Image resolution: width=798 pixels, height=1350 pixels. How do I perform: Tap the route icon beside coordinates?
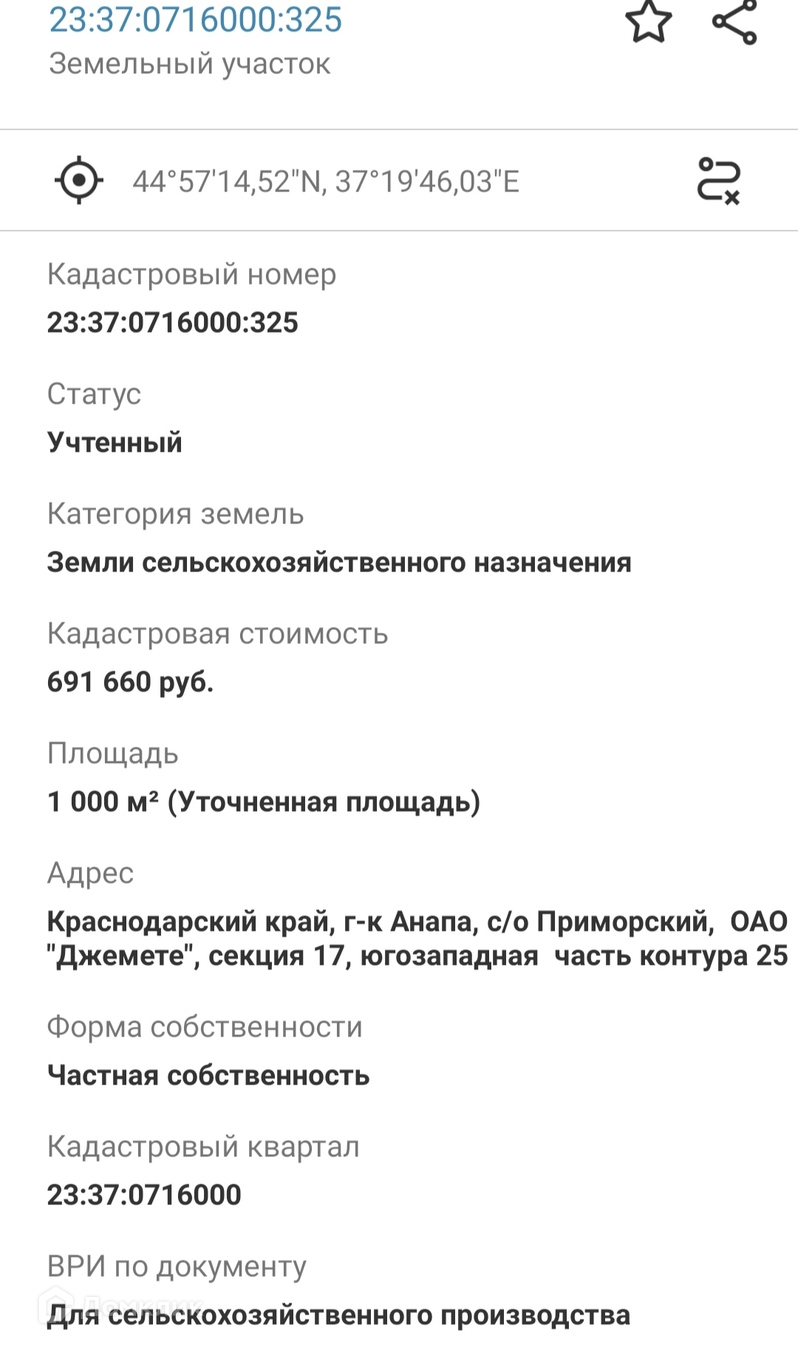(x=718, y=181)
